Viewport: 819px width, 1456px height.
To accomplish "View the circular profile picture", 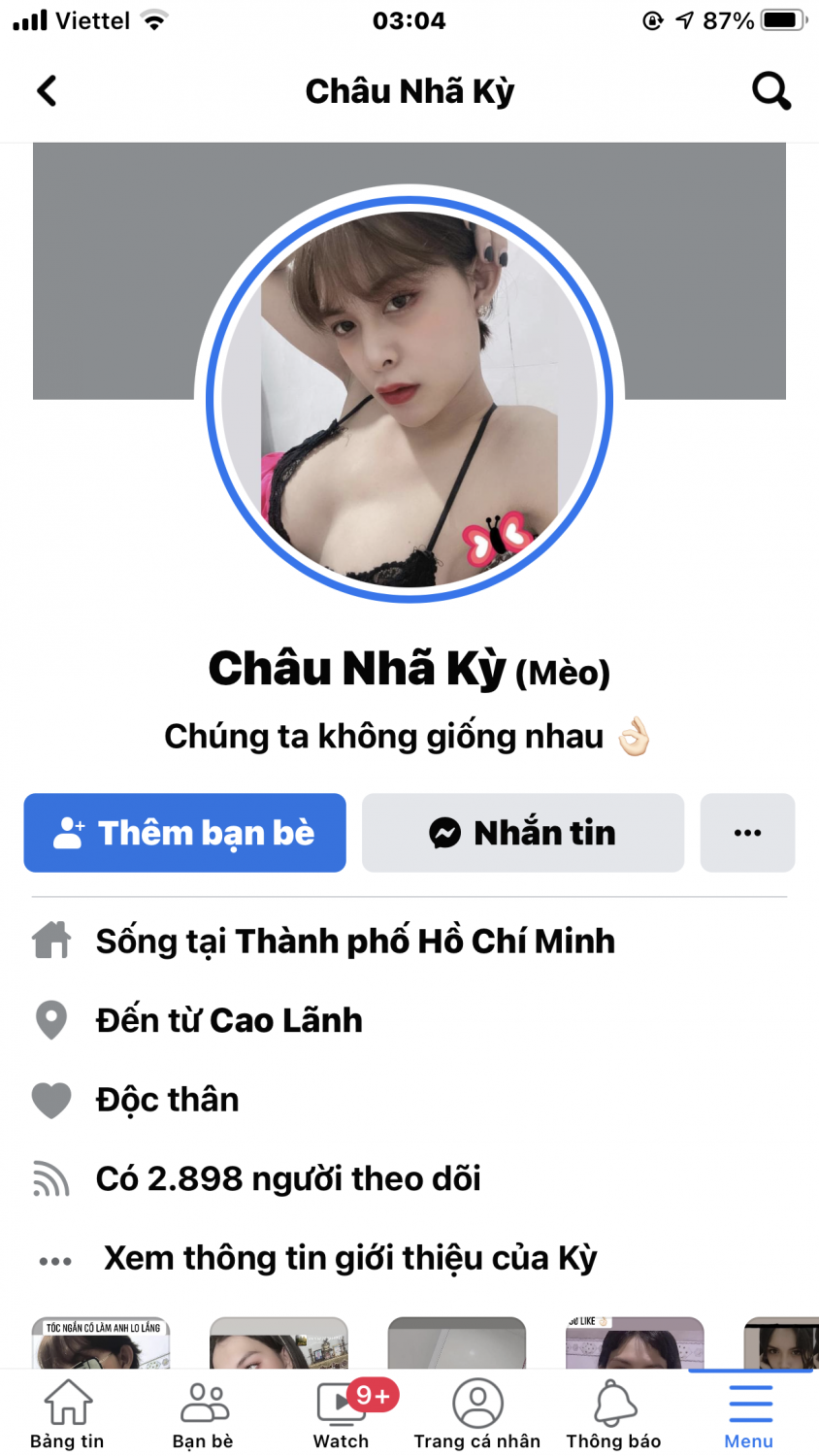I will (409, 398).
